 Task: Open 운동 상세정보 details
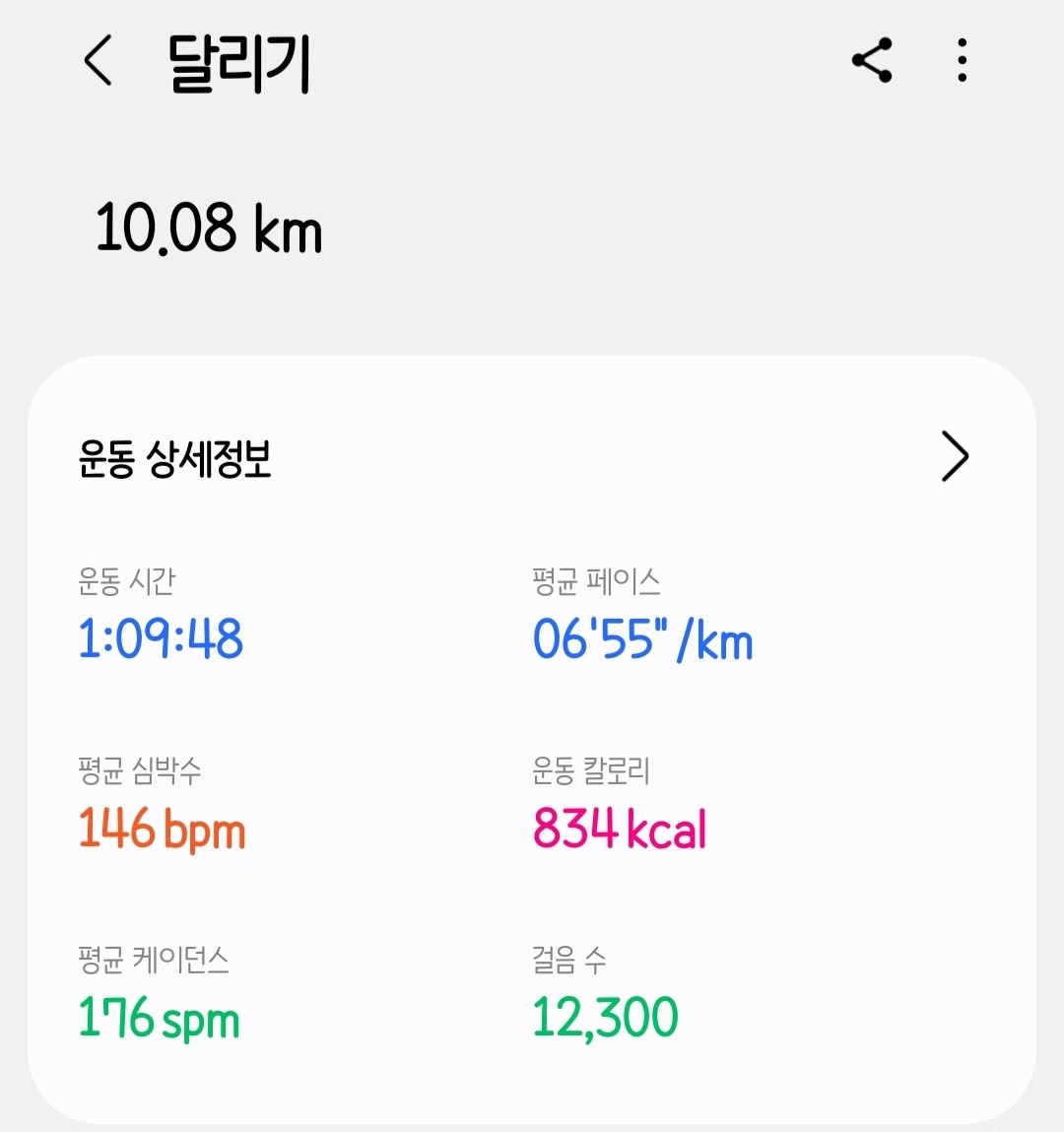pos(954,456)
